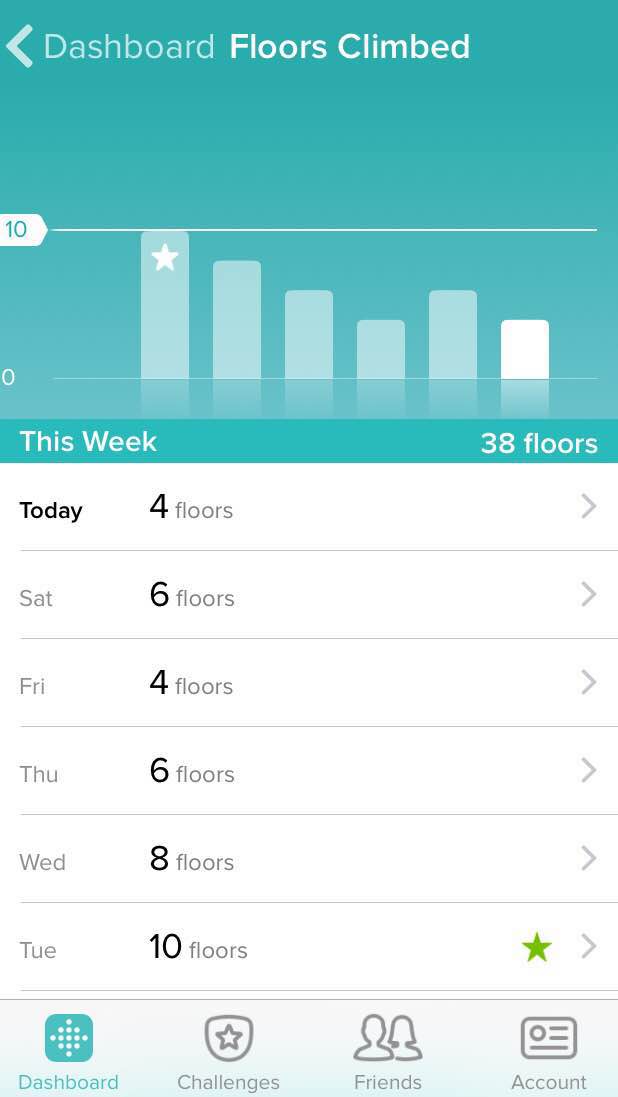Image resolution: width=618 pixels, height=1097 pixels.
Task: Go back to the Dashboard
Action: 110,47
